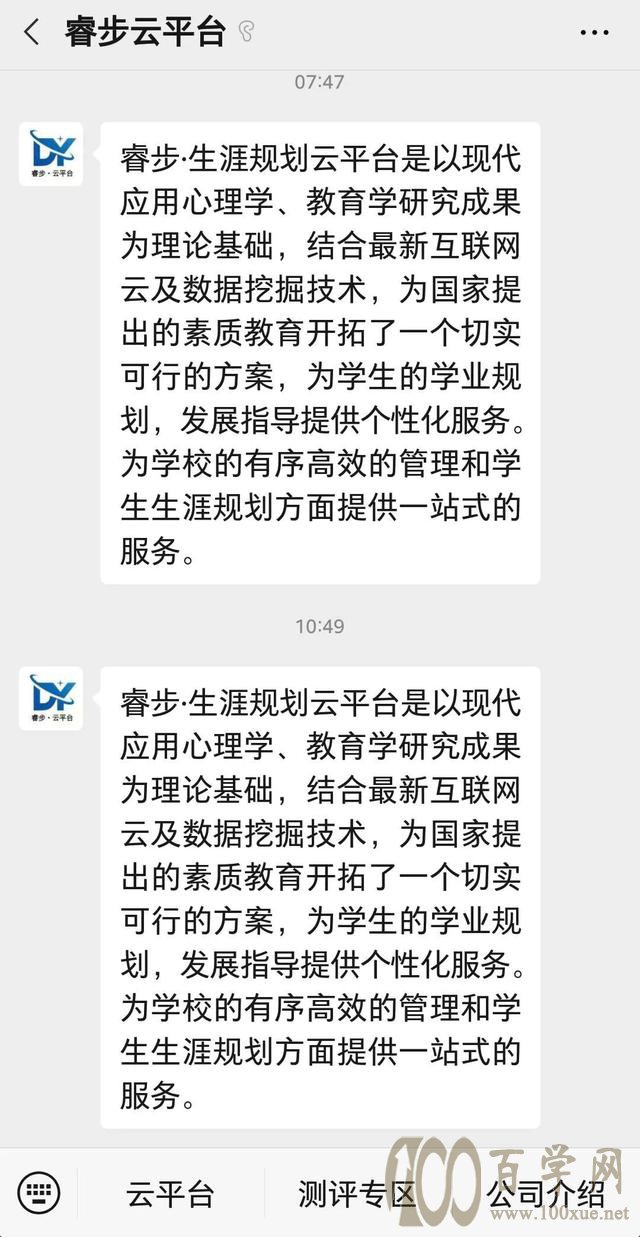The height and width of the screenshot is (1237, 640).
Task: Go back from 睿步云平台 chat
Action: click(x=31, y=32)
